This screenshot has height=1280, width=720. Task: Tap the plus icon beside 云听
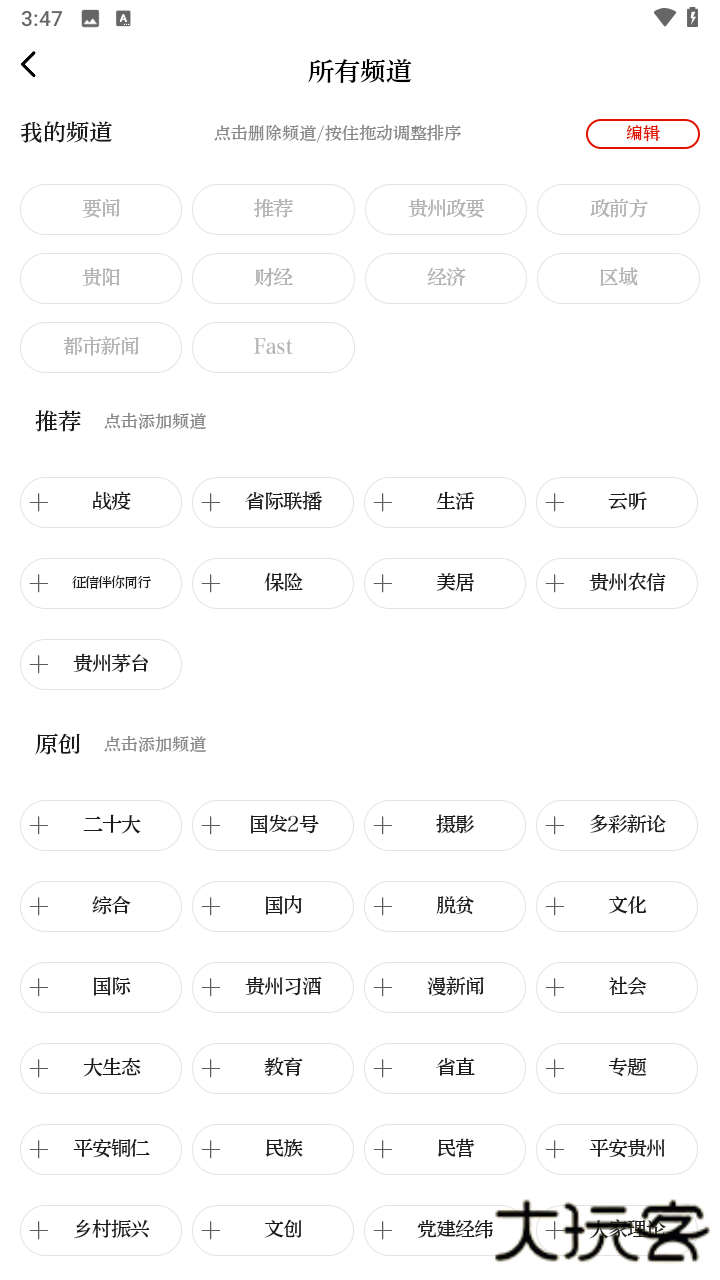[x=555, y=502]
